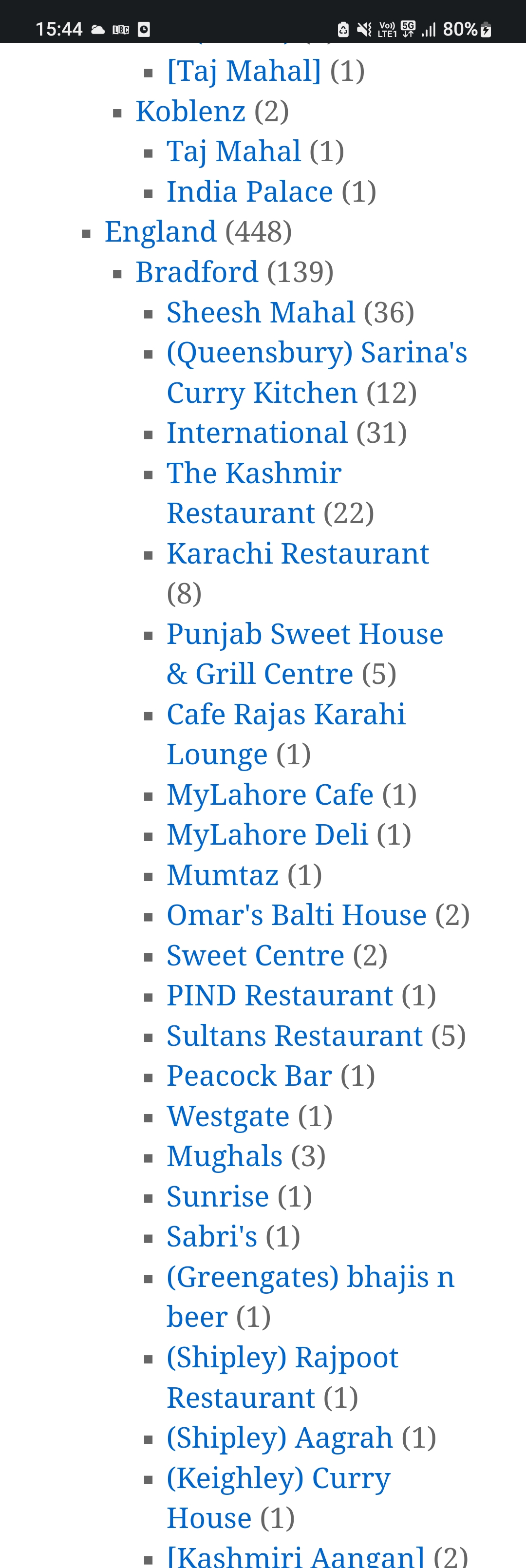Select the Mughals link

(224, 1156)
